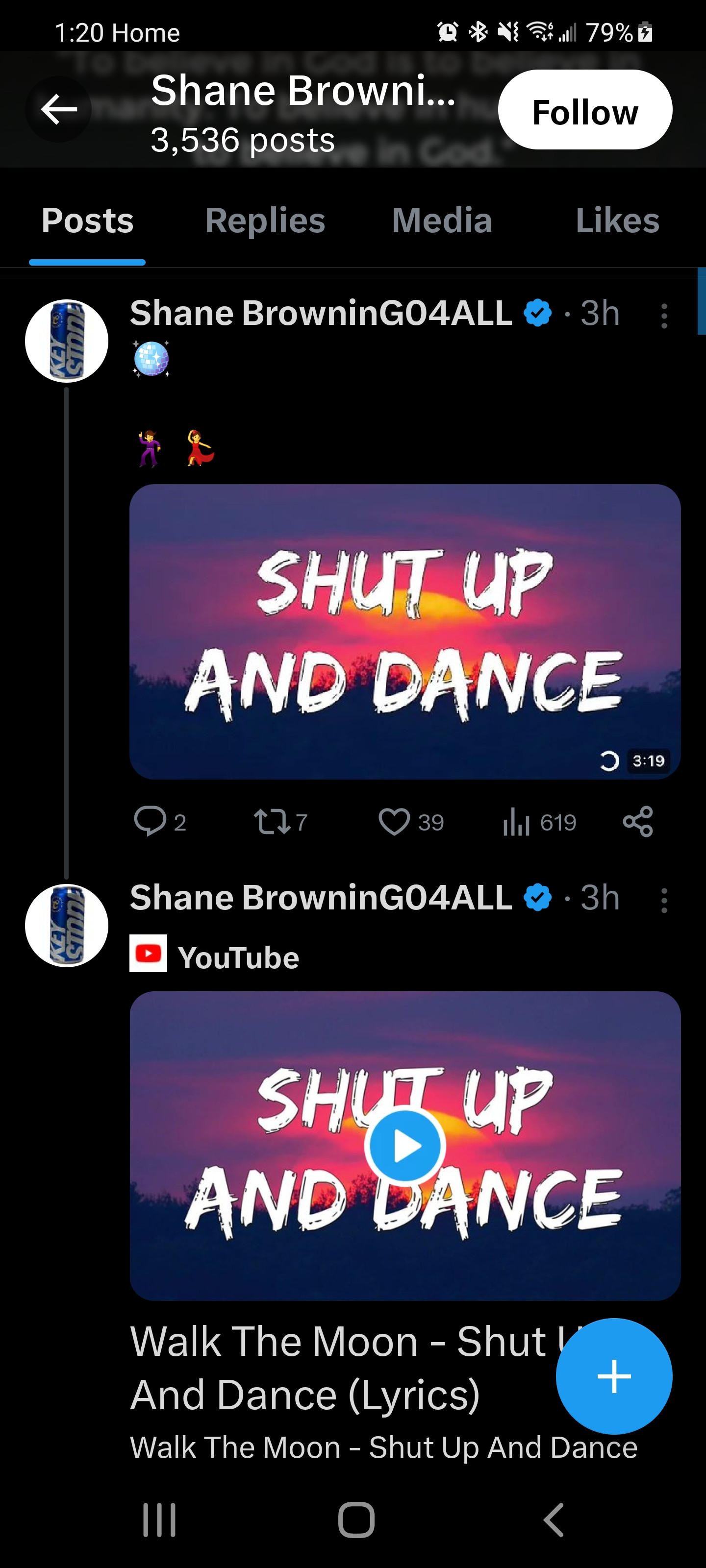Open recent apps from the navigation bar
Image resolution: width=706 pixels, height=1568 pixels.
pos(159,1520)
